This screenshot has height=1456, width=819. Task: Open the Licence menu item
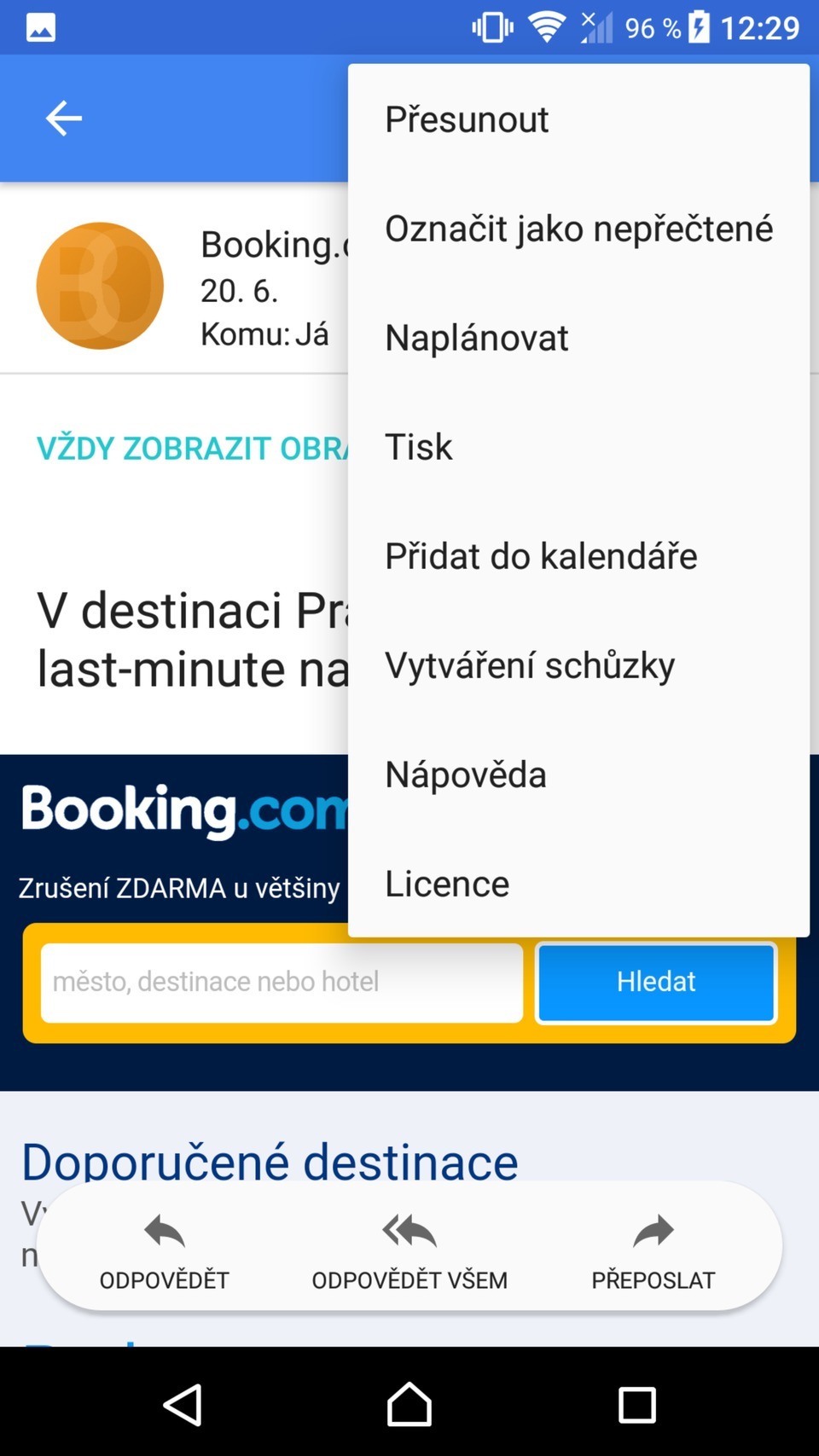[447, 884]
